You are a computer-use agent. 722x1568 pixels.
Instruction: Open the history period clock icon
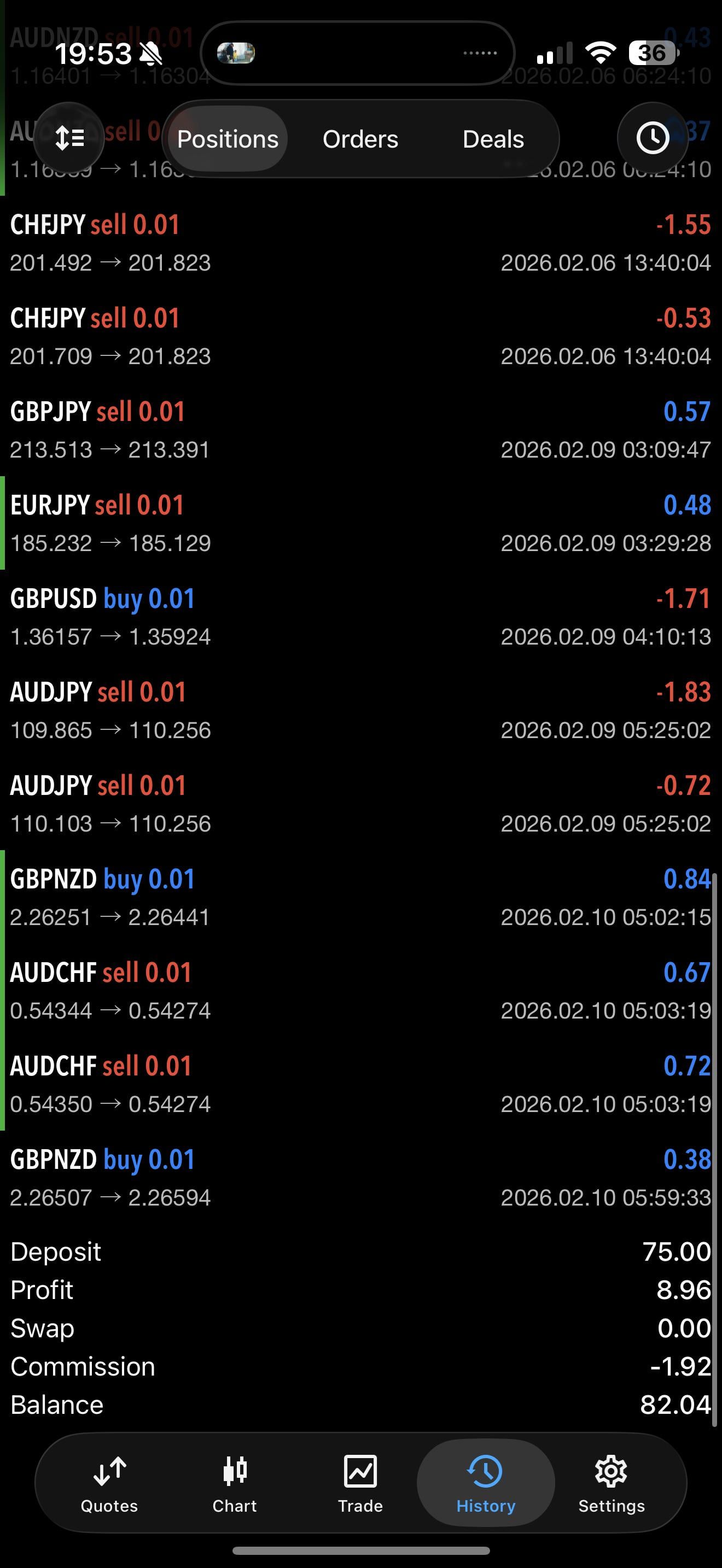[x=653, y=139]
